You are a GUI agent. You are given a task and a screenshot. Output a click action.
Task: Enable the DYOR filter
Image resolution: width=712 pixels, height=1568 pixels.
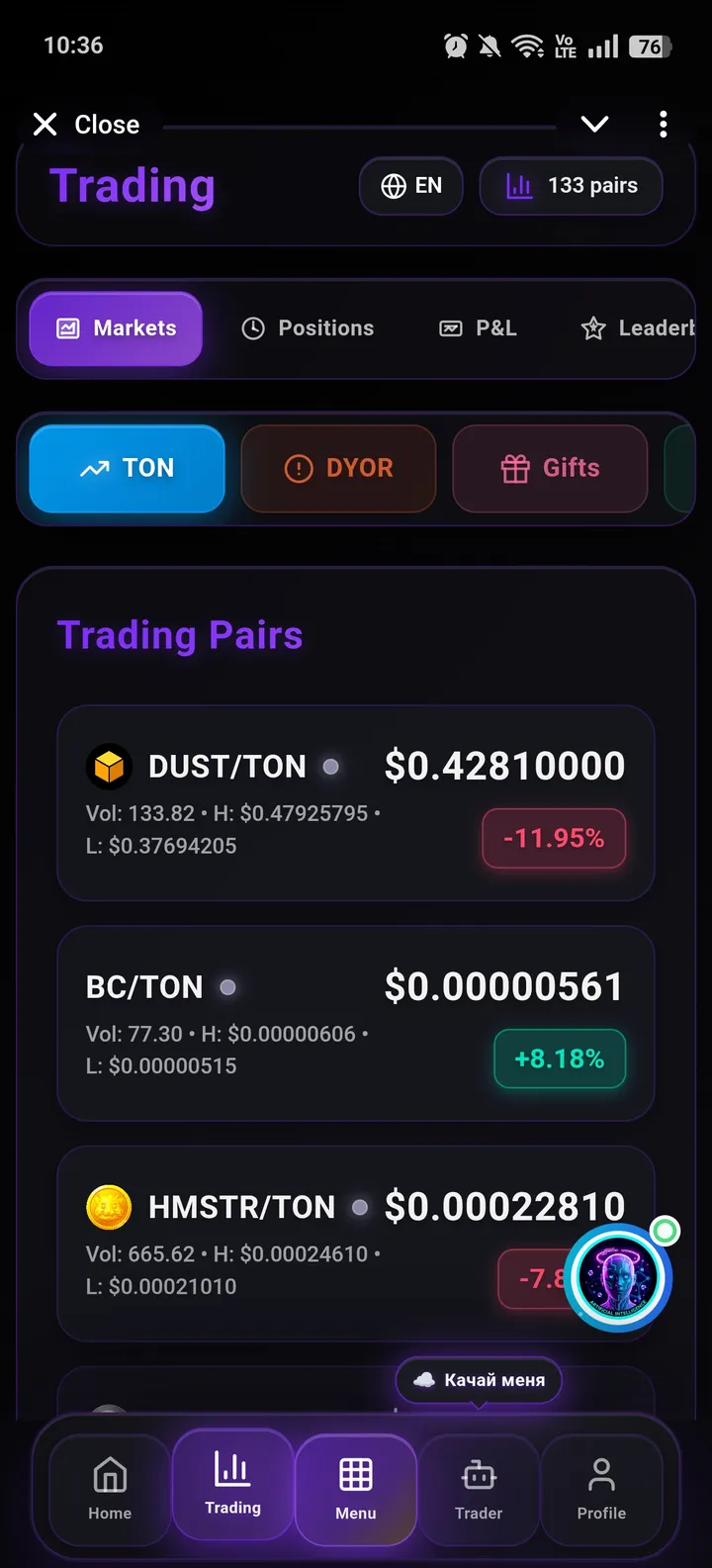337,469
